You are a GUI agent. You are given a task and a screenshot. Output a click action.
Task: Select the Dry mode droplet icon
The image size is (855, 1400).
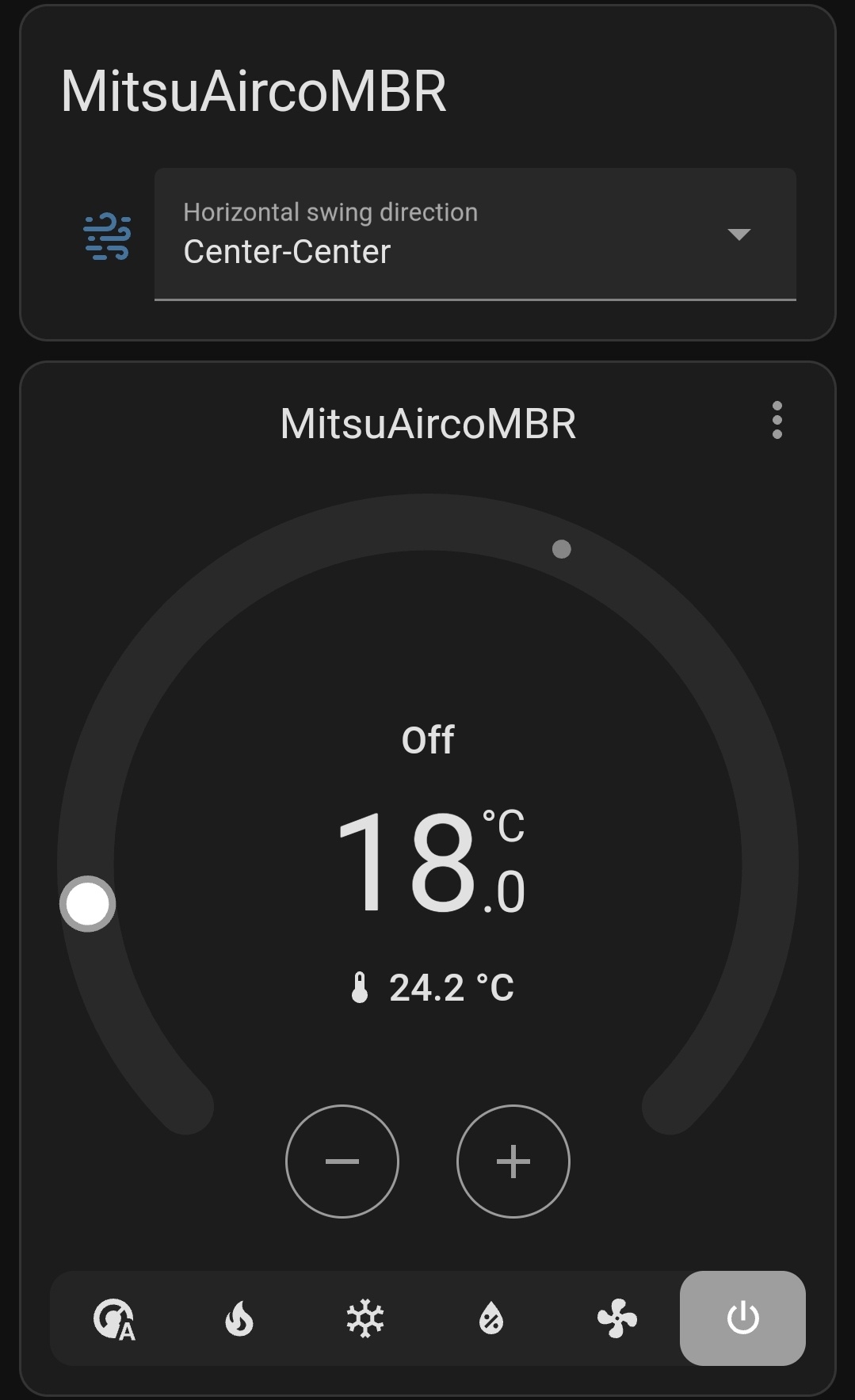(x=491, y=1318)
